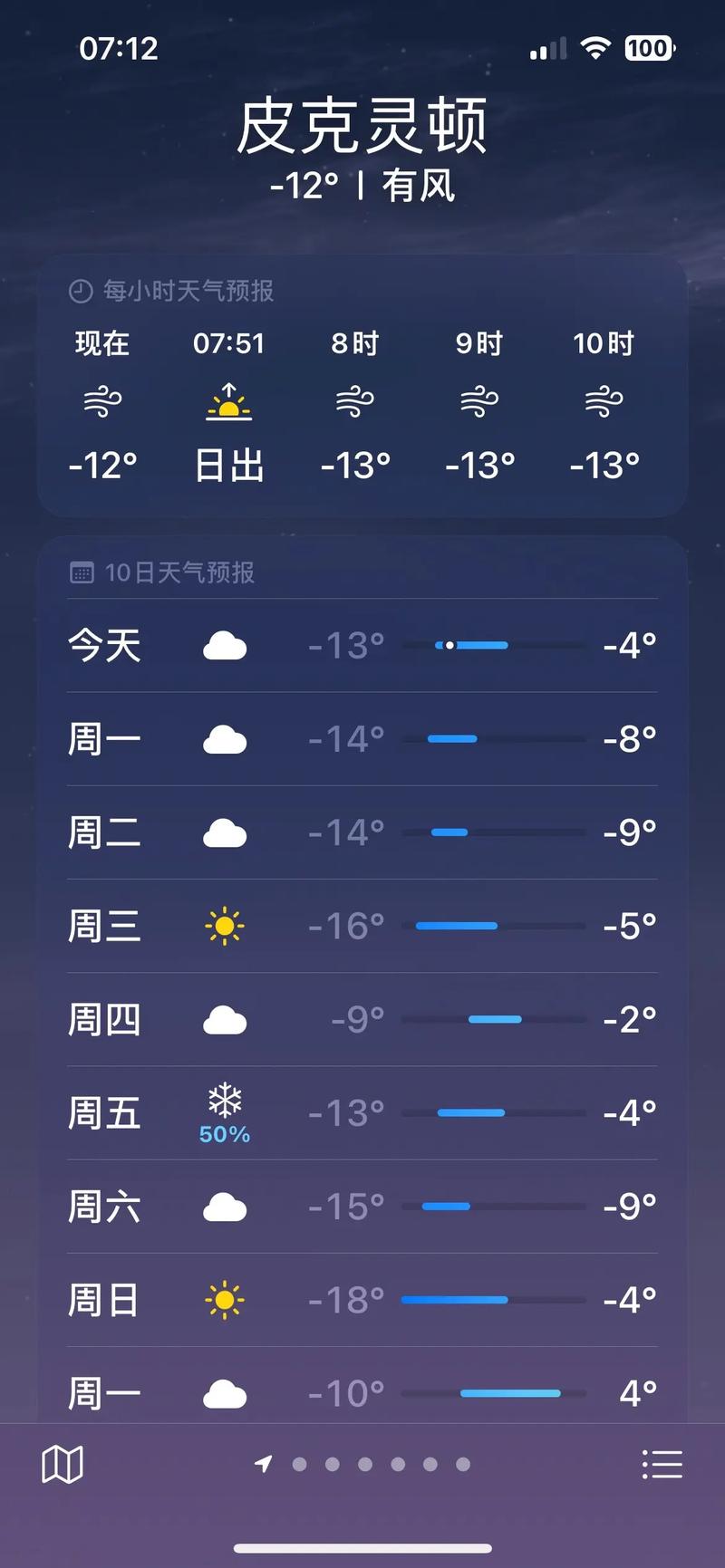
Task: Select the last page dot
Action: pos(462,1463)
